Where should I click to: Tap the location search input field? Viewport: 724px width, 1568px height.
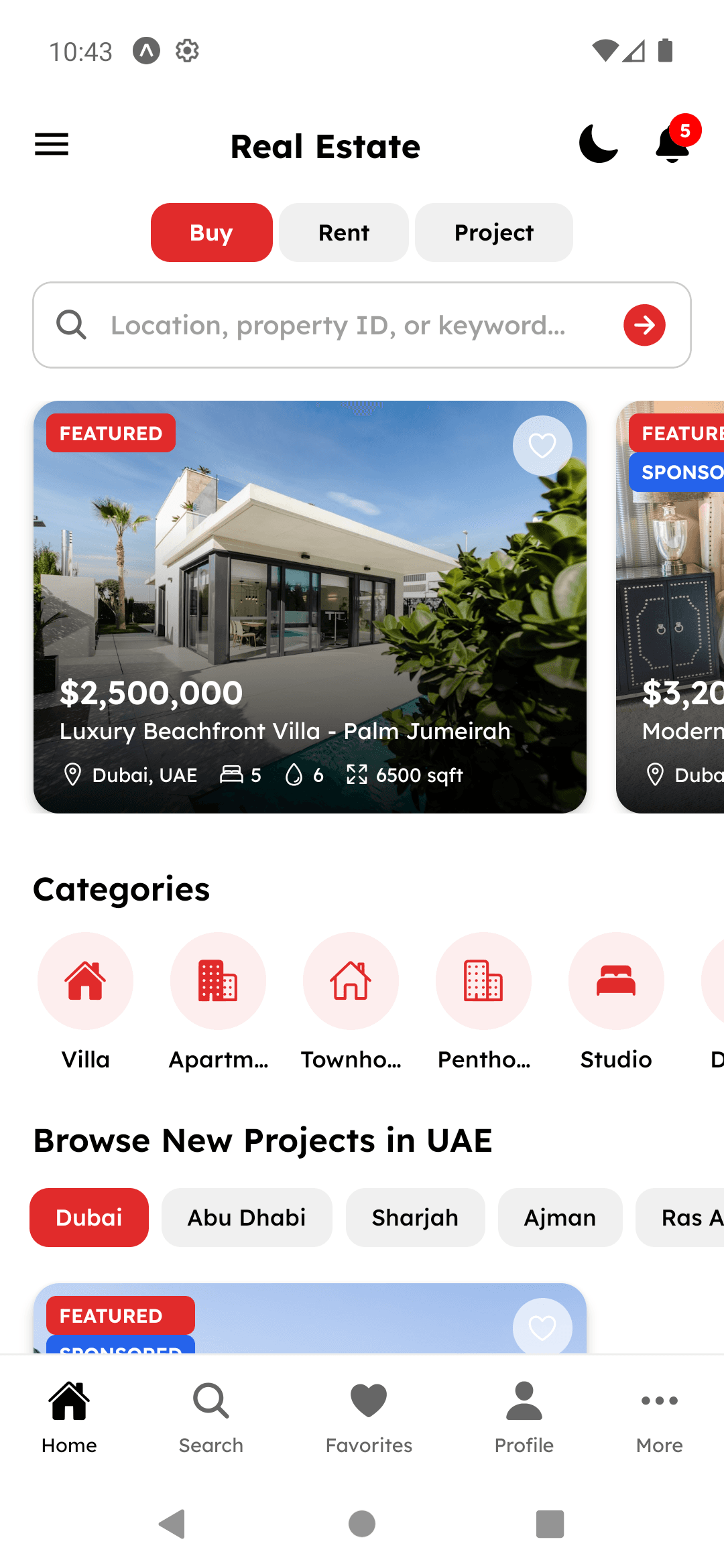(x=335, y=325)
